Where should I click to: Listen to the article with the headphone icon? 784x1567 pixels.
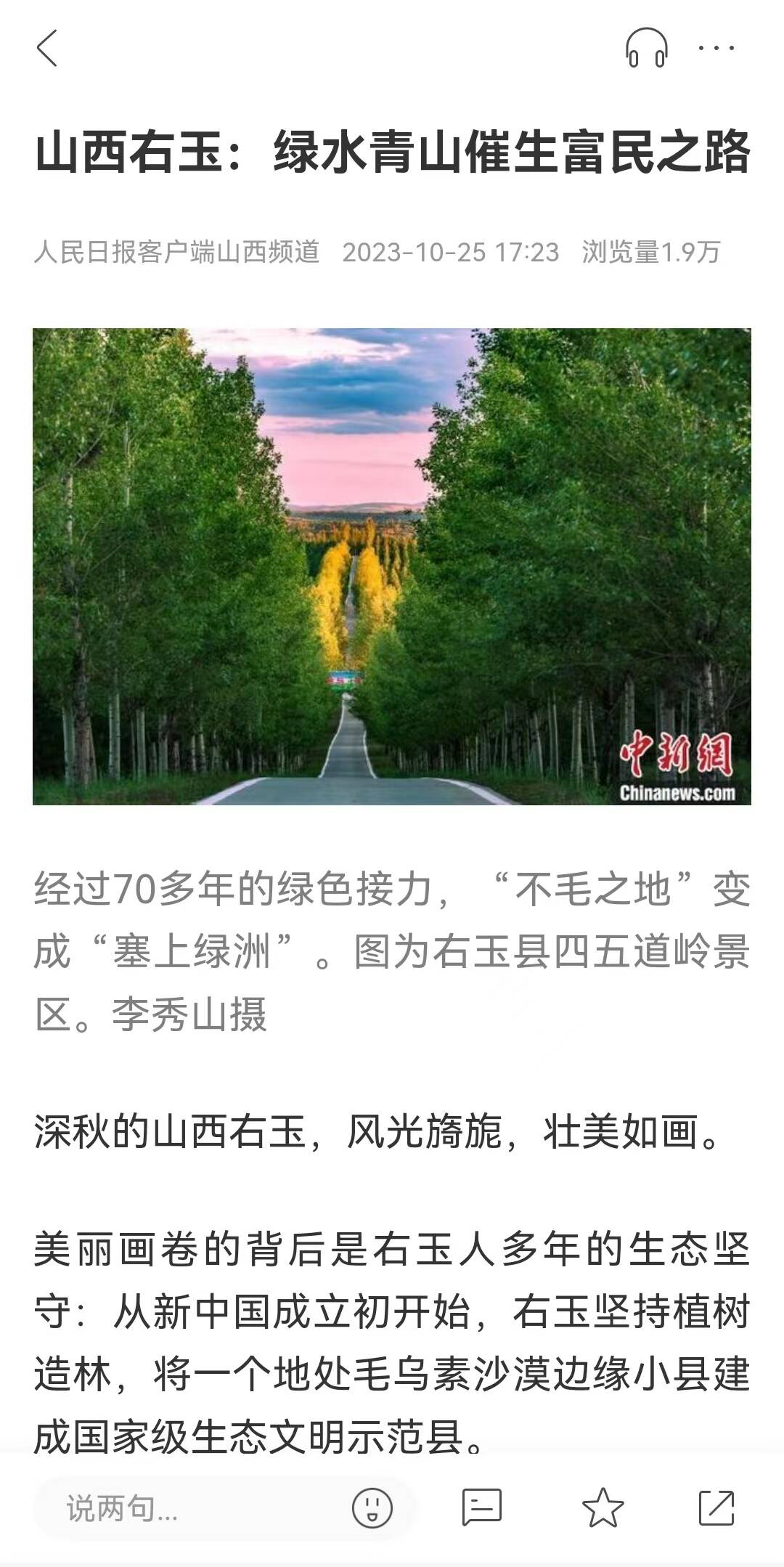[x=646, y=48]
